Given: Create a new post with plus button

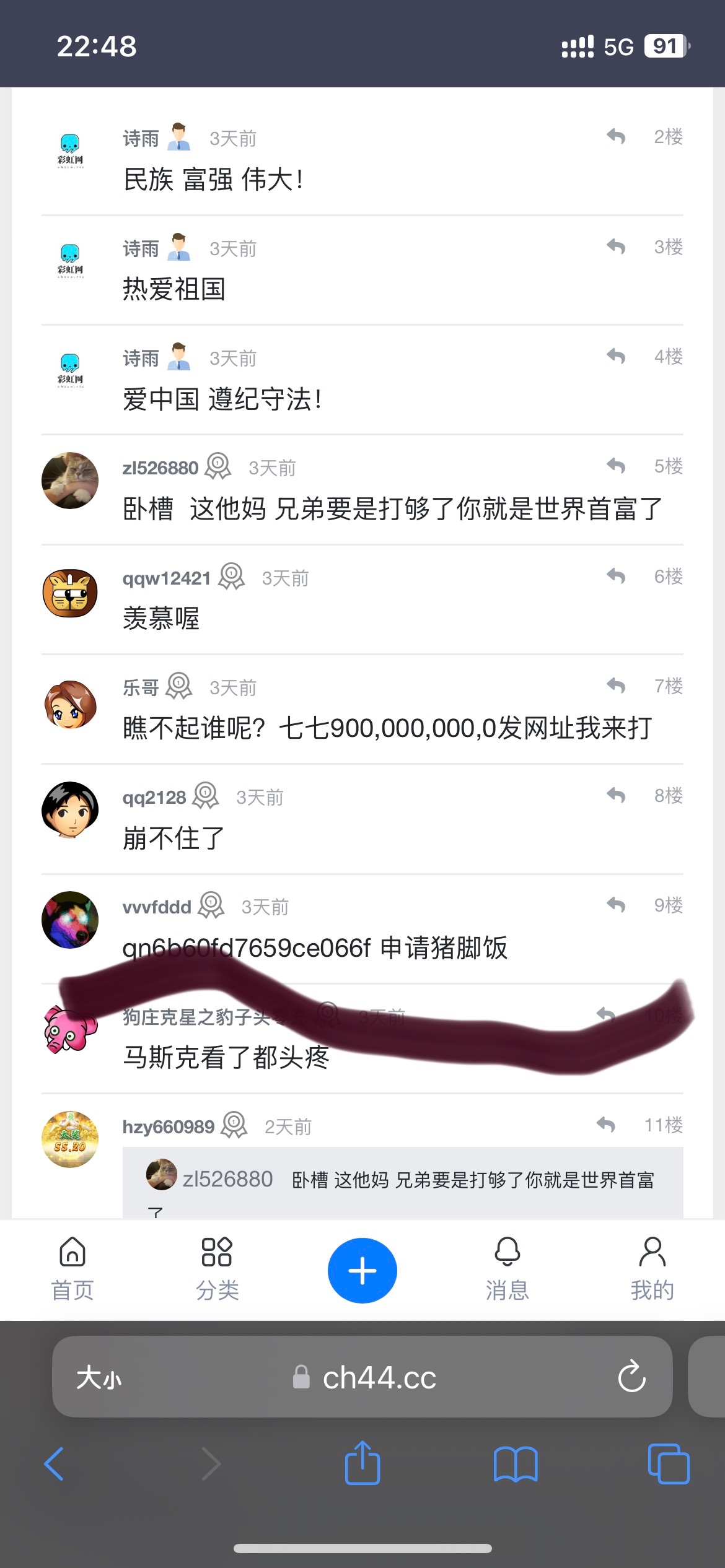Looking at the screenshot, I should pos(362,1270).
